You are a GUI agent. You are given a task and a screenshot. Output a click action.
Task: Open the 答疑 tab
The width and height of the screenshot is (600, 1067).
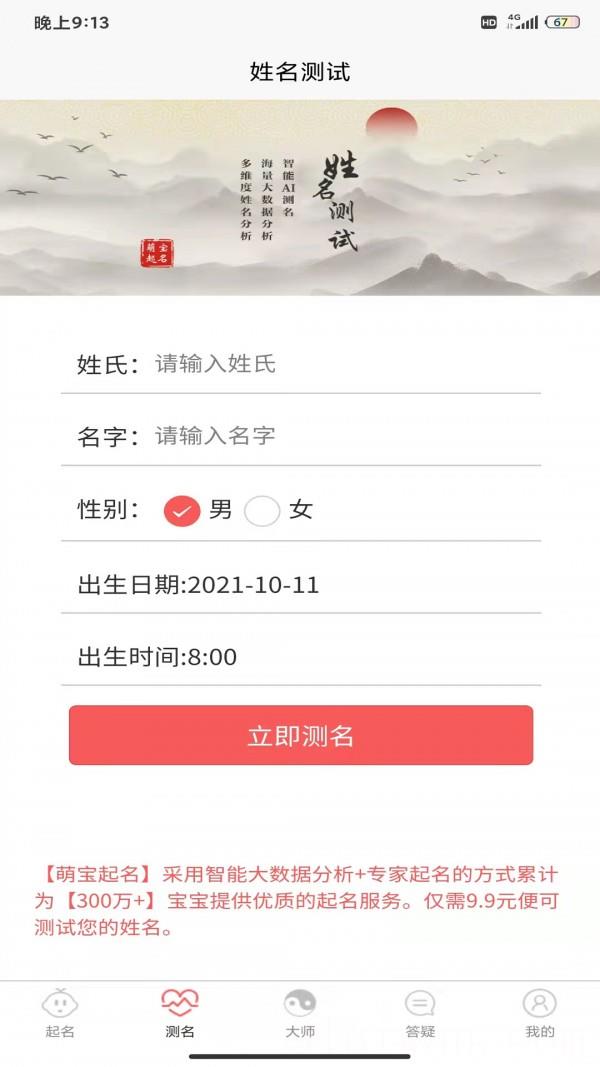pyautogui.click(x=420, y=1012)
